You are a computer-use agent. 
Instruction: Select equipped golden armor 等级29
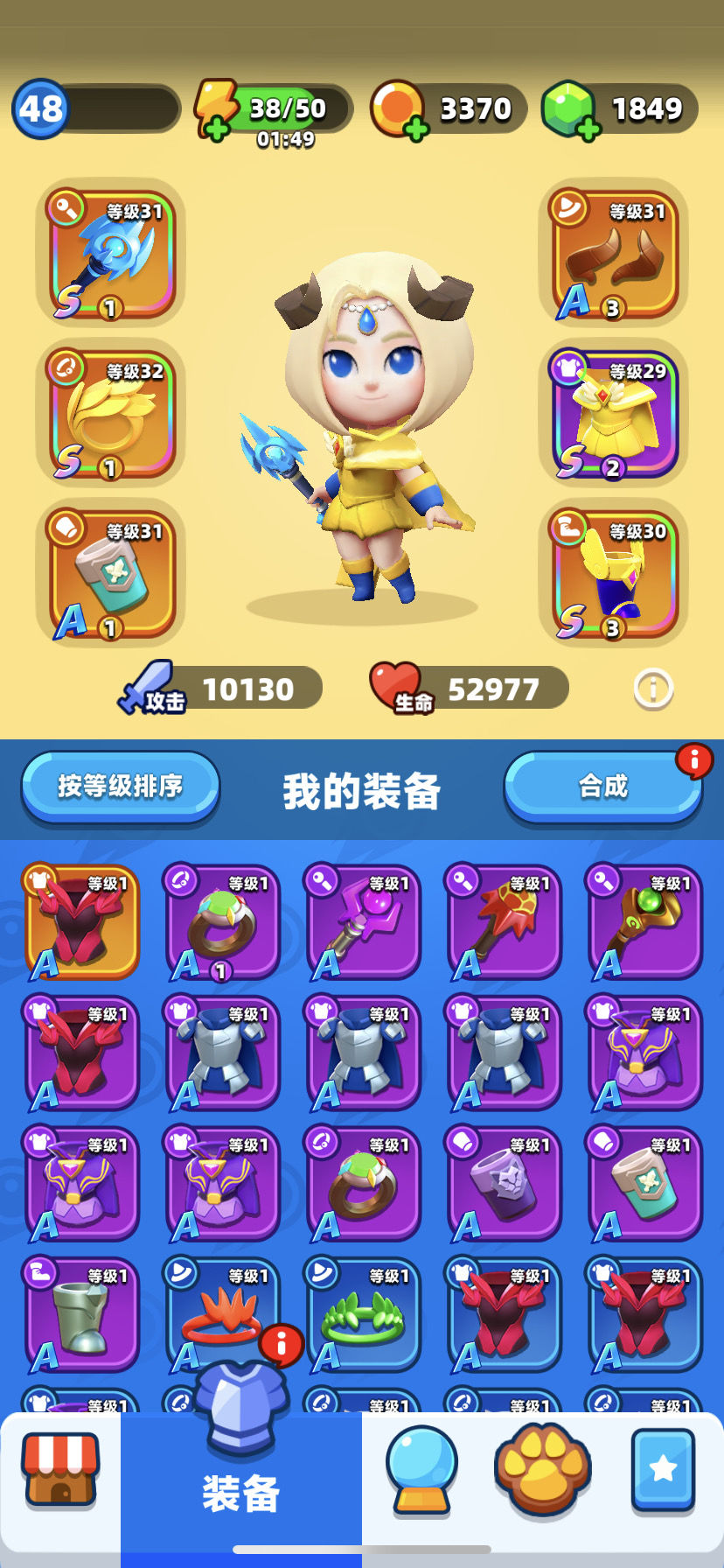[614, 413]
